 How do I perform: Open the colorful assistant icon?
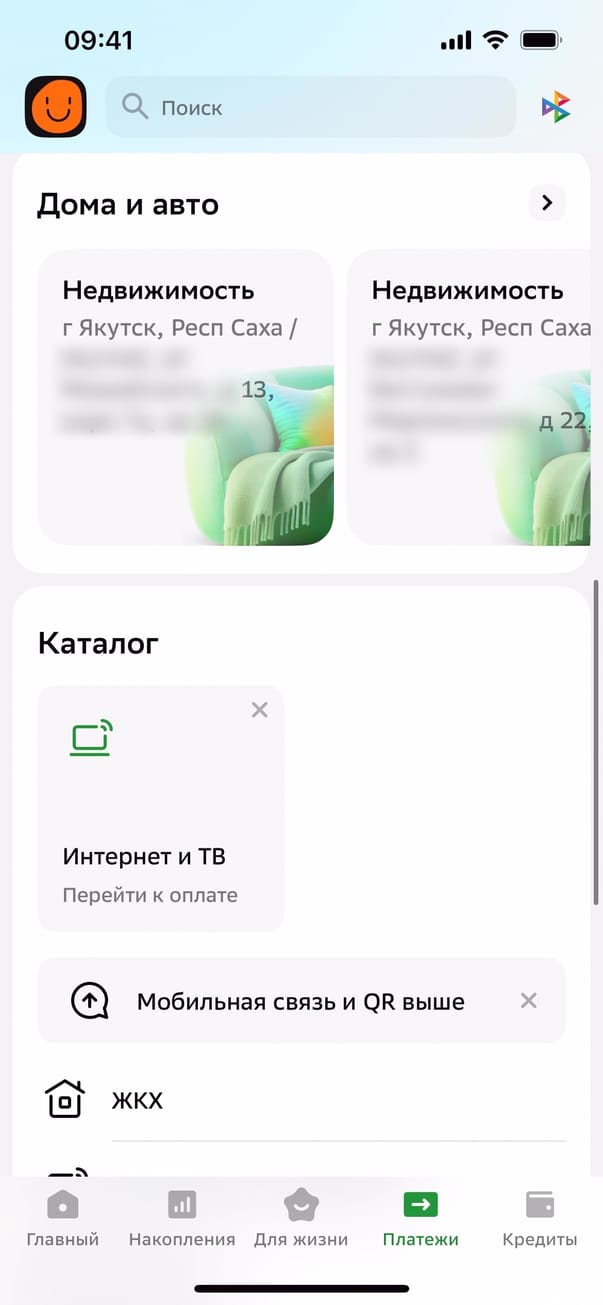pos(555,107)
